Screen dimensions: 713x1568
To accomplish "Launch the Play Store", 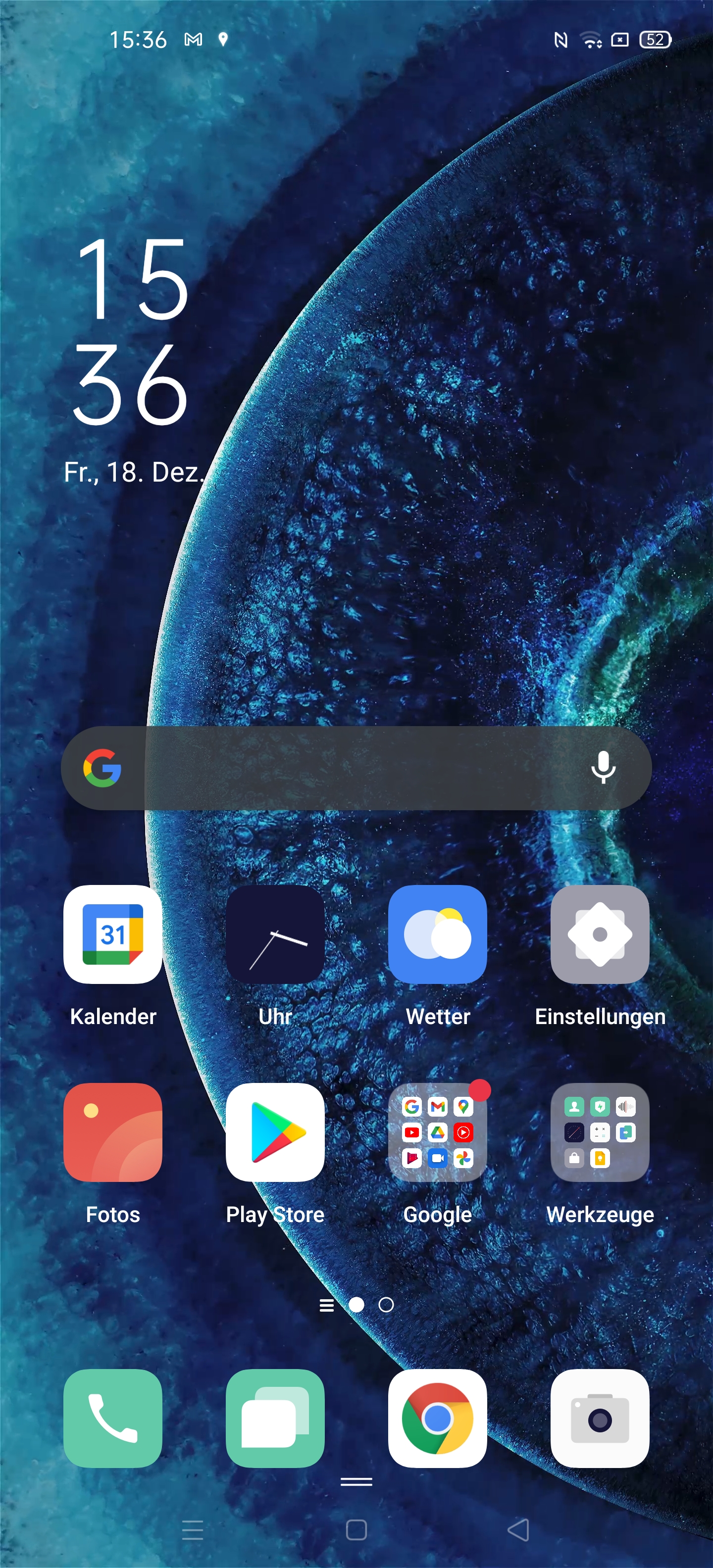I will (275, 1132).
